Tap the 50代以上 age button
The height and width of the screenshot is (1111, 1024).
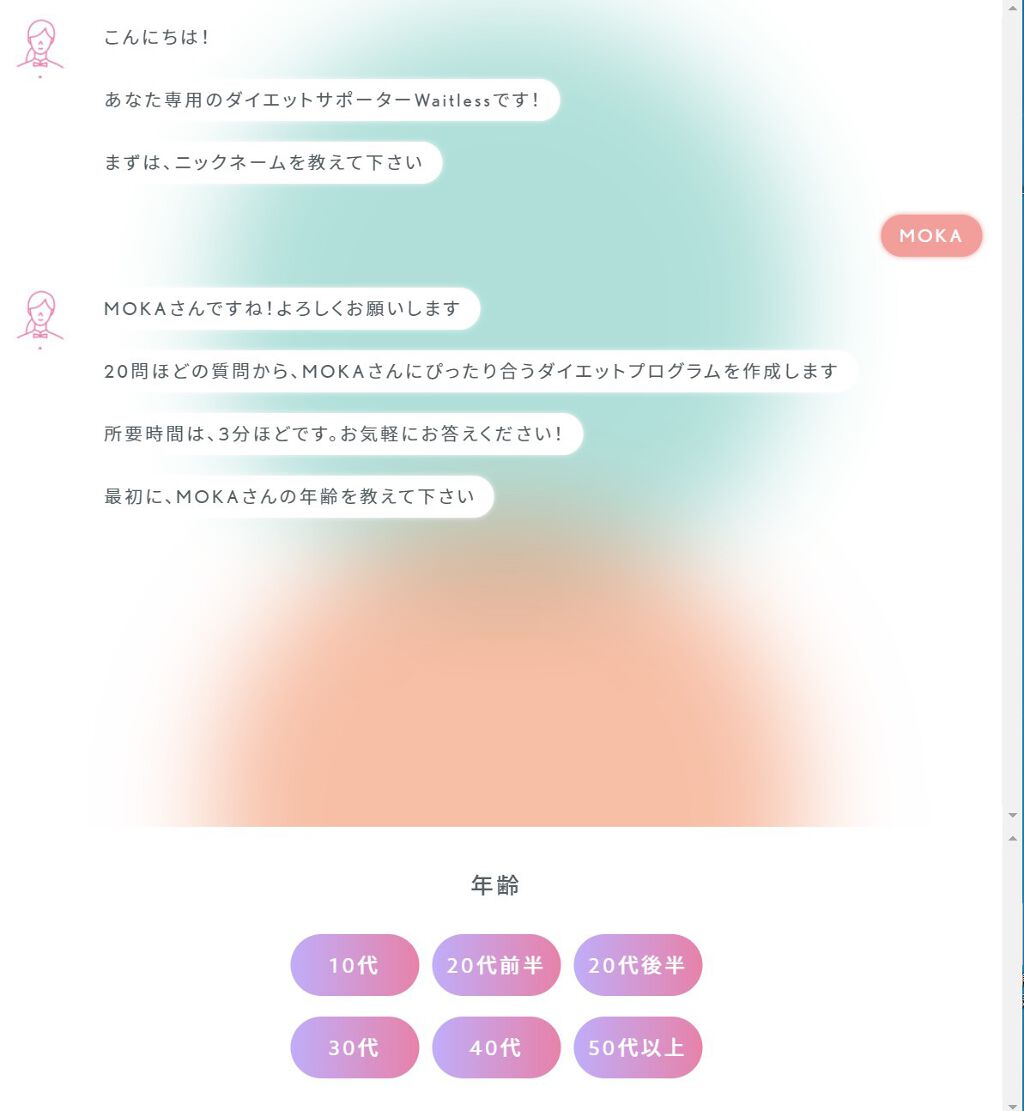tap(638, 1047)
